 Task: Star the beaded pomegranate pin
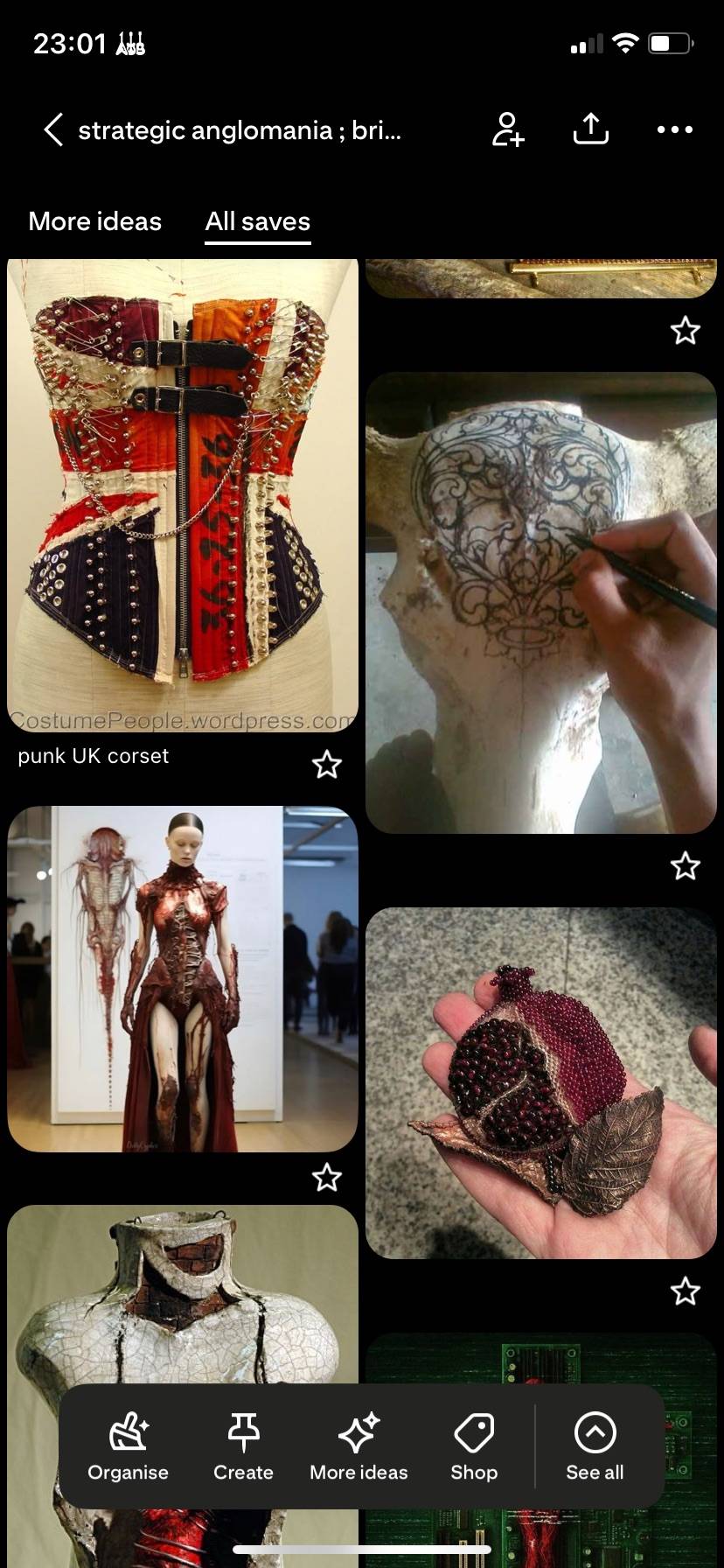[x=686, y=1291]
